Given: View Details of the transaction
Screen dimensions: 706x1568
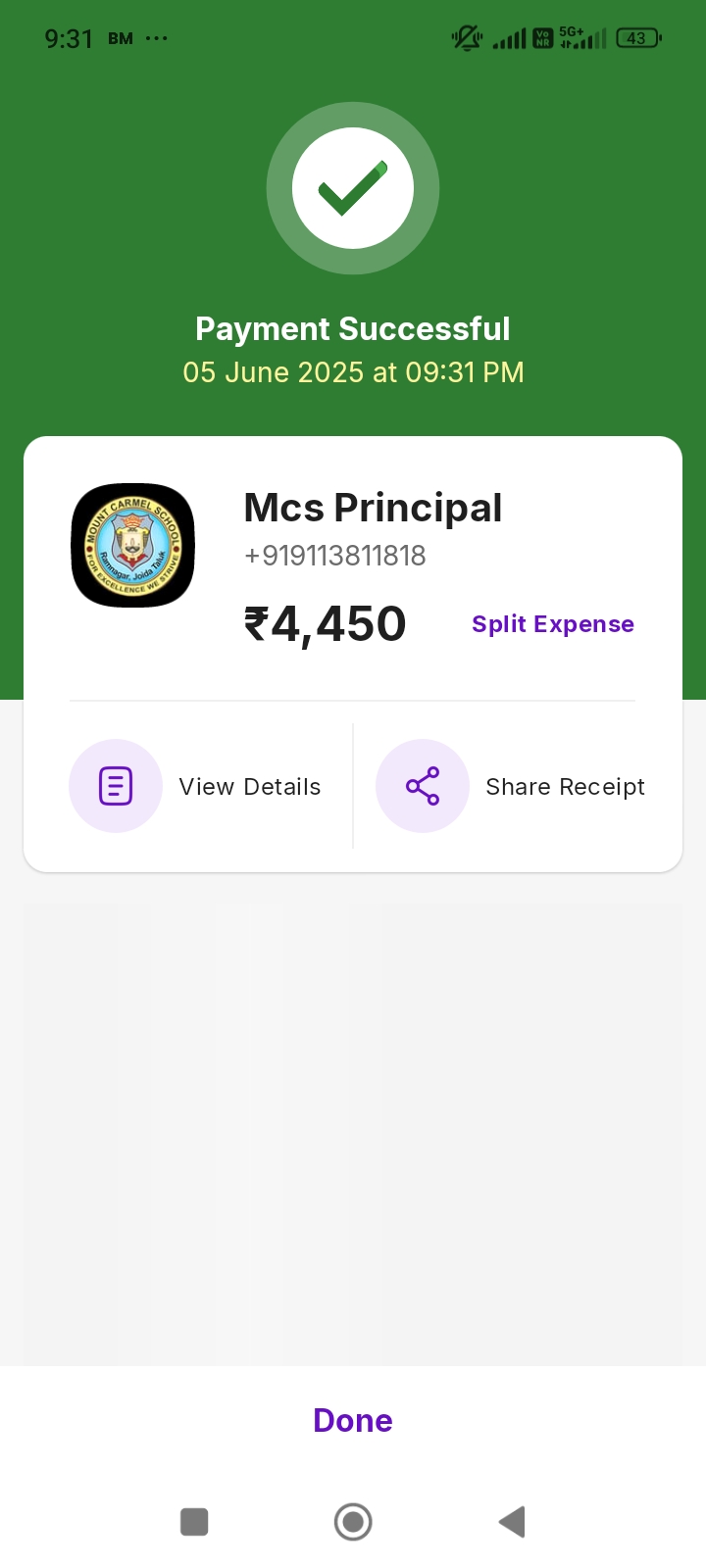Looking at the screenshot, I should [195, 786].
